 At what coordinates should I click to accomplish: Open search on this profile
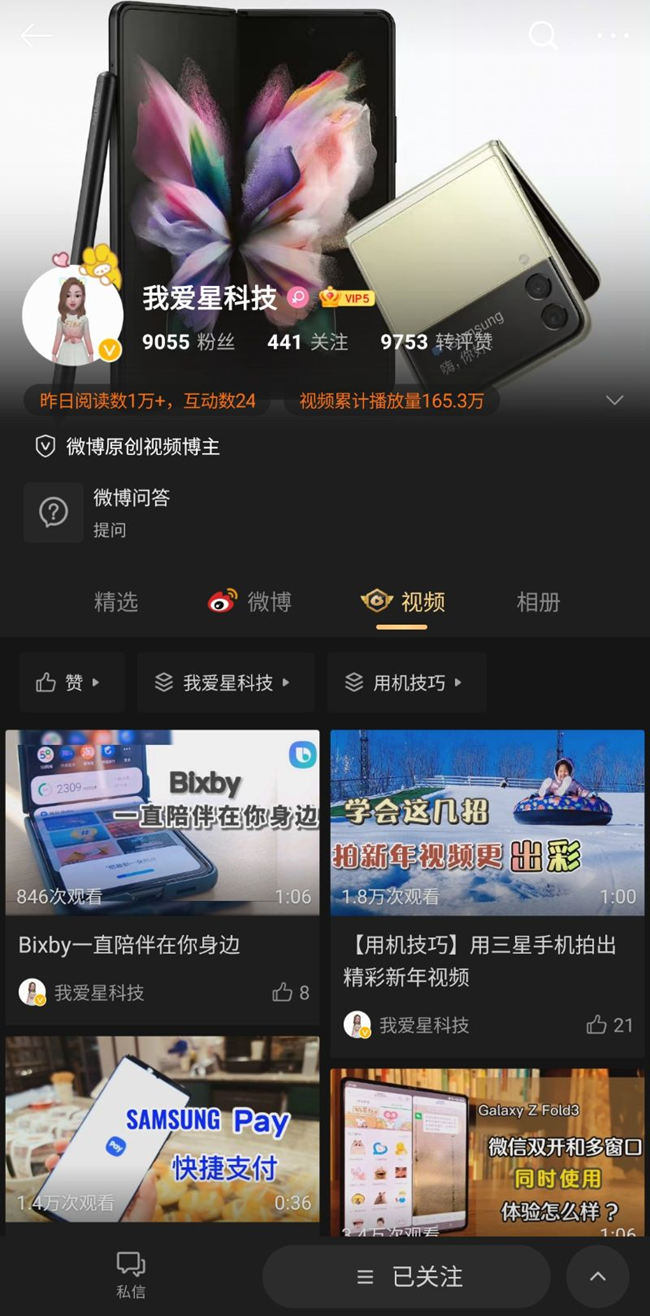click(543, 36)
